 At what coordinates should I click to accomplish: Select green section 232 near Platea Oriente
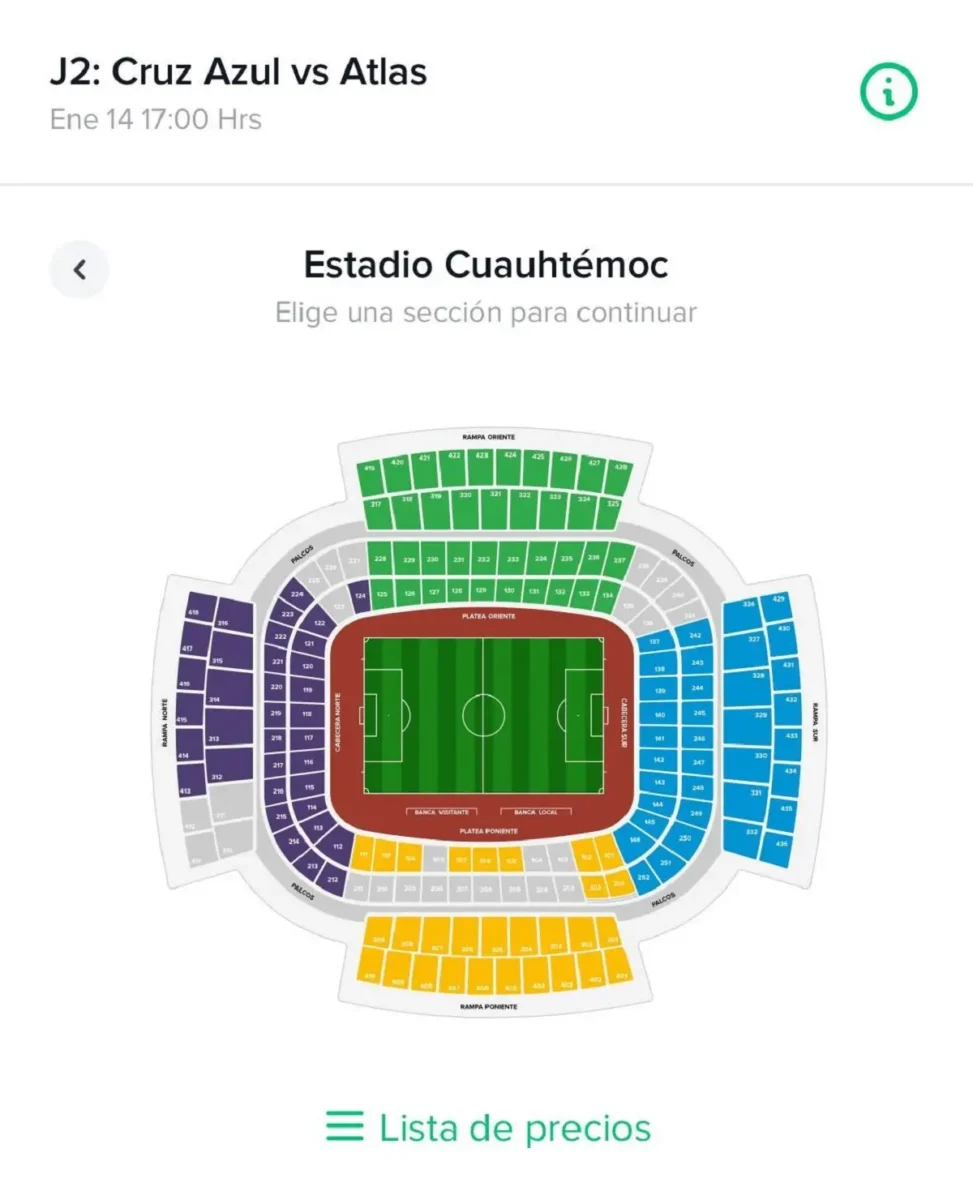pyautogui.click(x=482, y=560)
